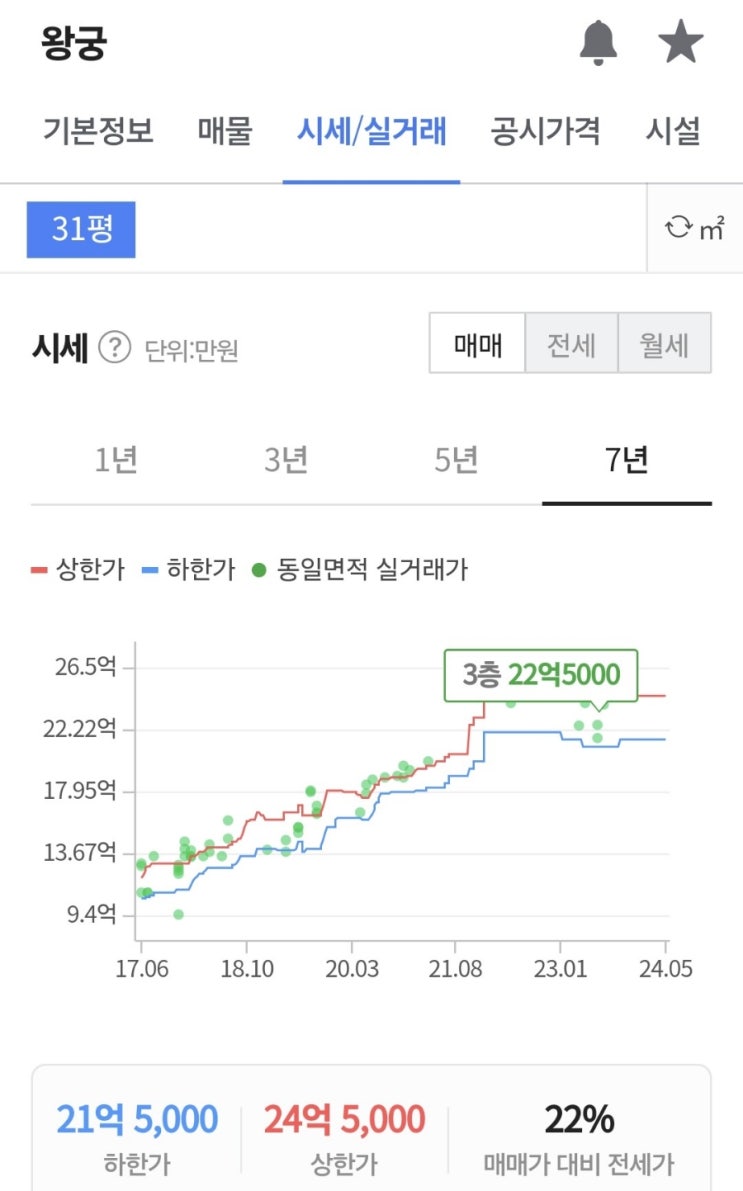Select the 매매 price type

pos(477,343)
